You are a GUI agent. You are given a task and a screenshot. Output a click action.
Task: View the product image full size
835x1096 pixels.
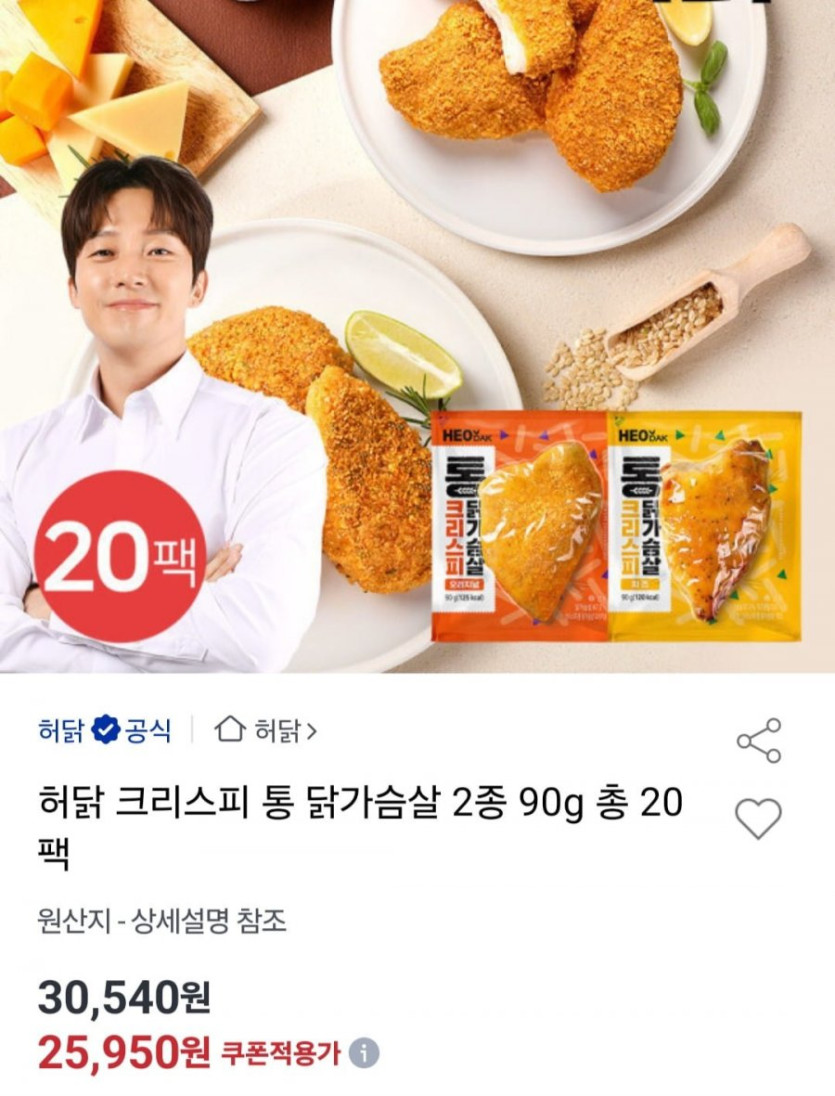pyautogui.click(x=417, y=335)
